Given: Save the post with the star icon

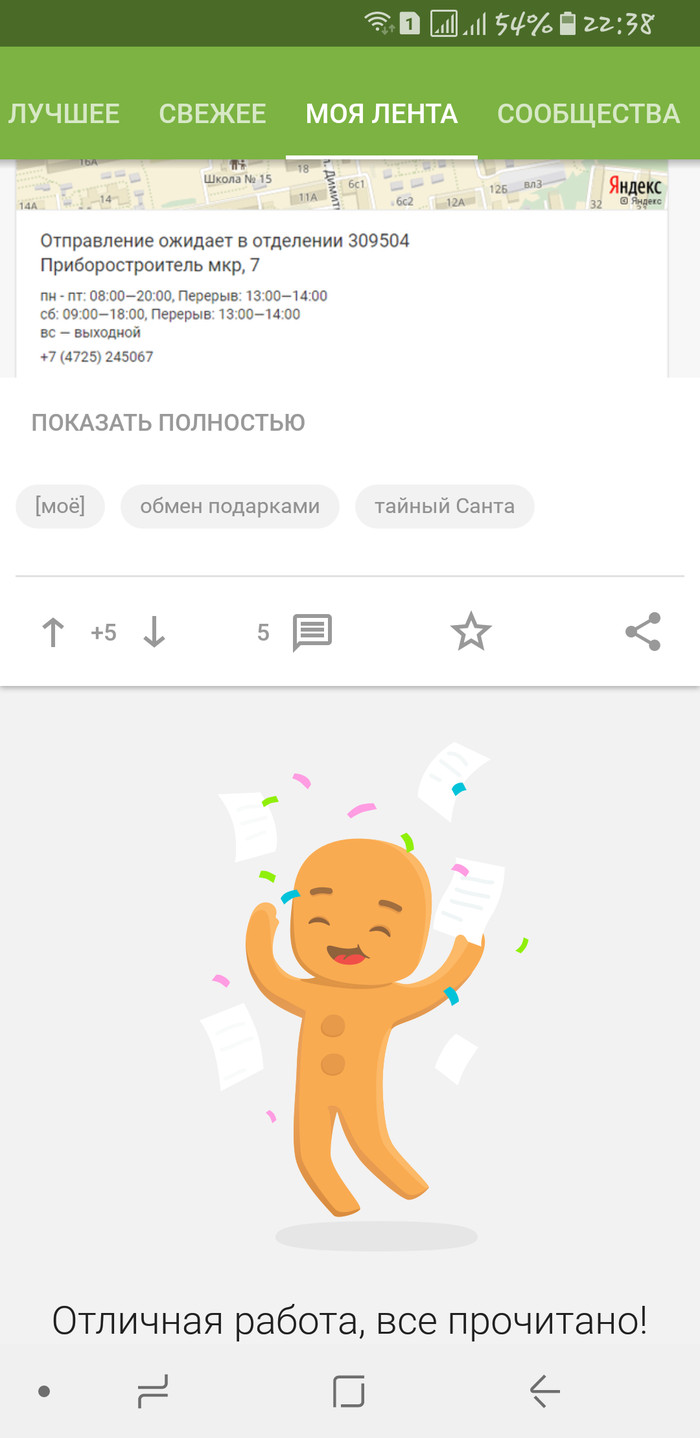Looking at the screenshot, I should coord(471,632).
